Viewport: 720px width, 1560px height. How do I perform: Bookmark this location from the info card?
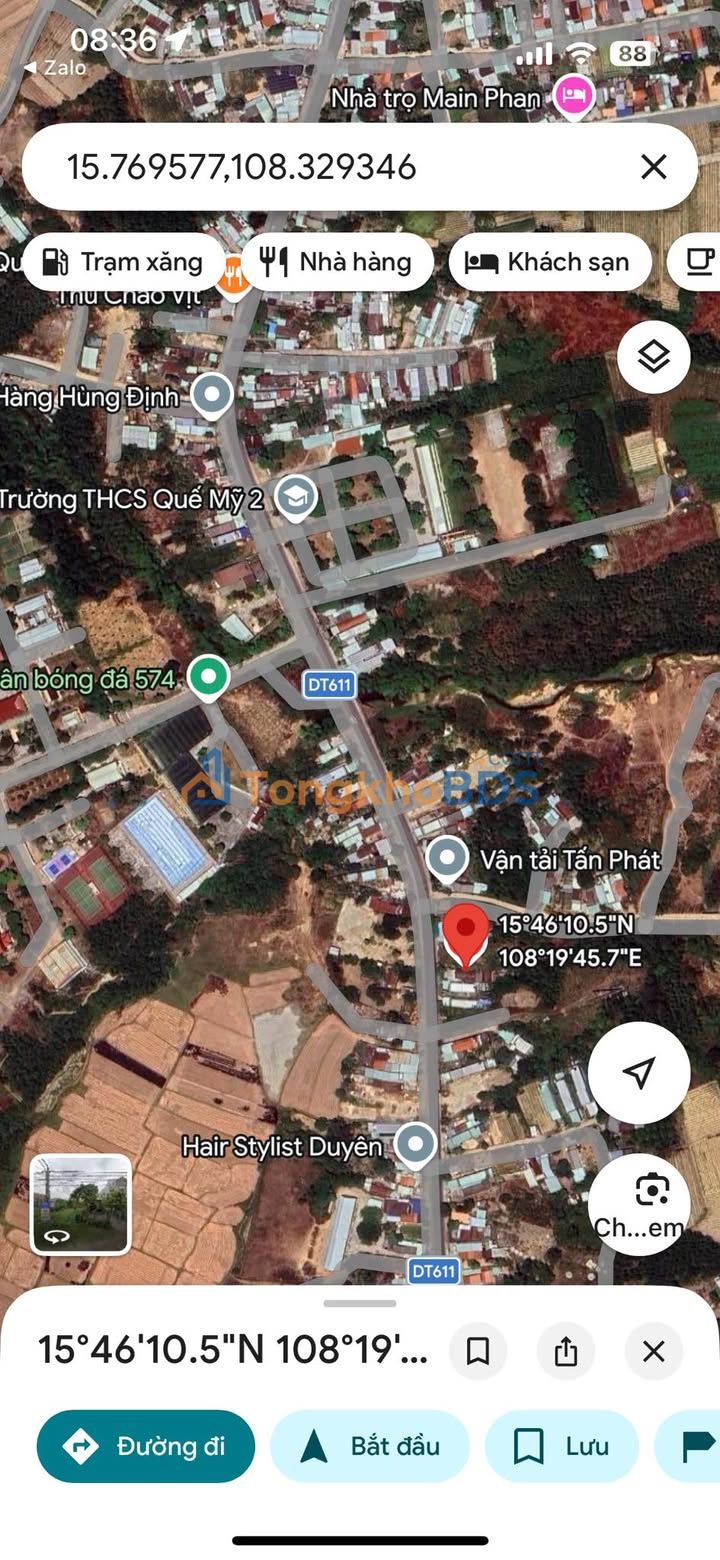point(477,1352)
